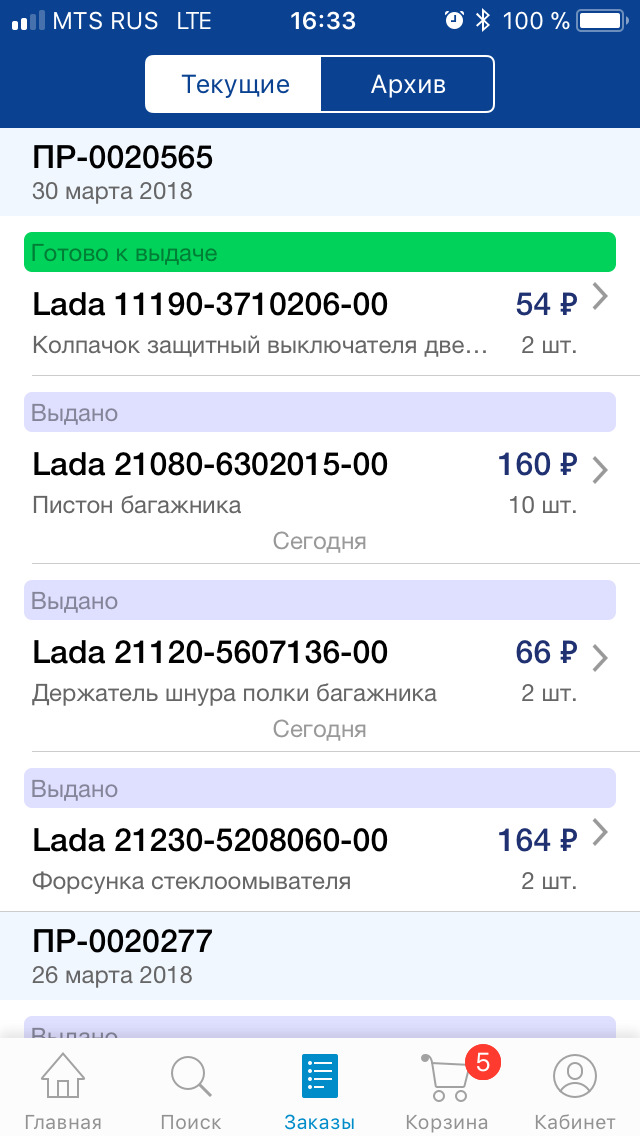Tap the Заказы tab
The image size is (640, 1136).
tap(320, 1090)
